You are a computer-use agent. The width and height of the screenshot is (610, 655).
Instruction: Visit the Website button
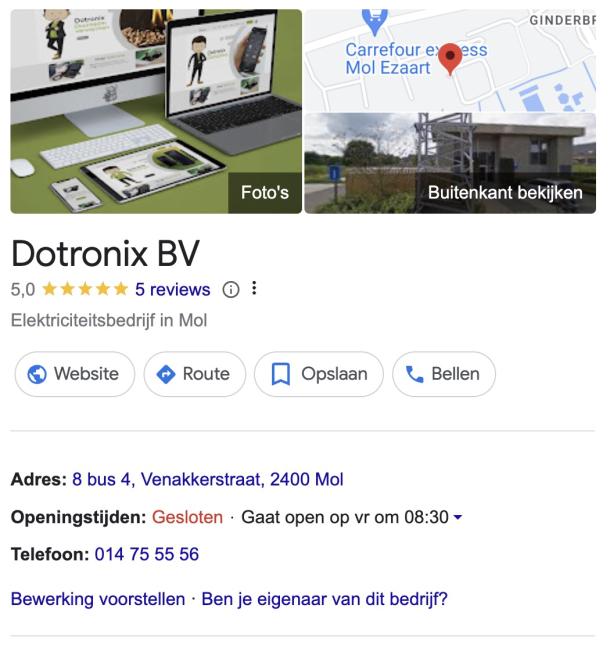[x=74, y=374]
